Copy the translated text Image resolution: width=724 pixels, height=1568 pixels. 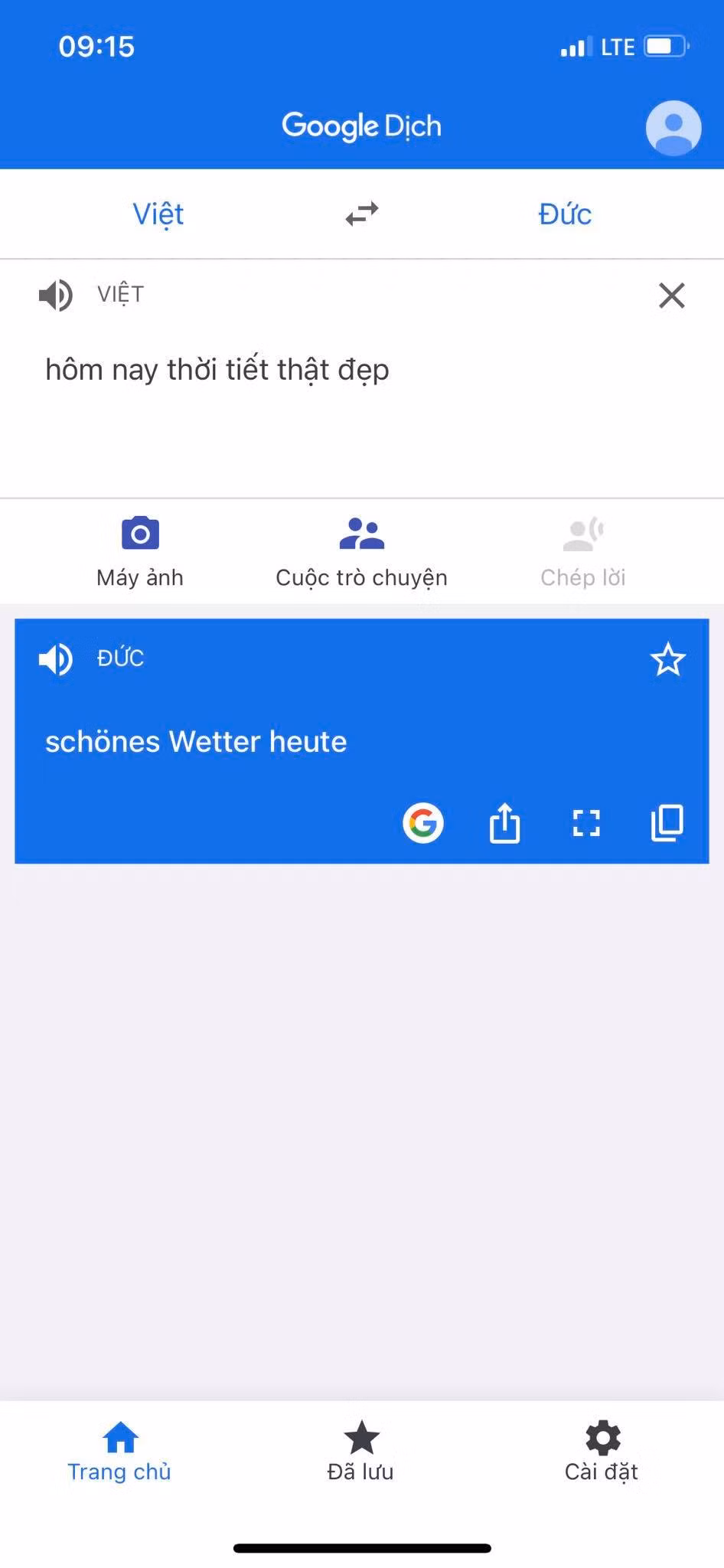click(667, 823)
